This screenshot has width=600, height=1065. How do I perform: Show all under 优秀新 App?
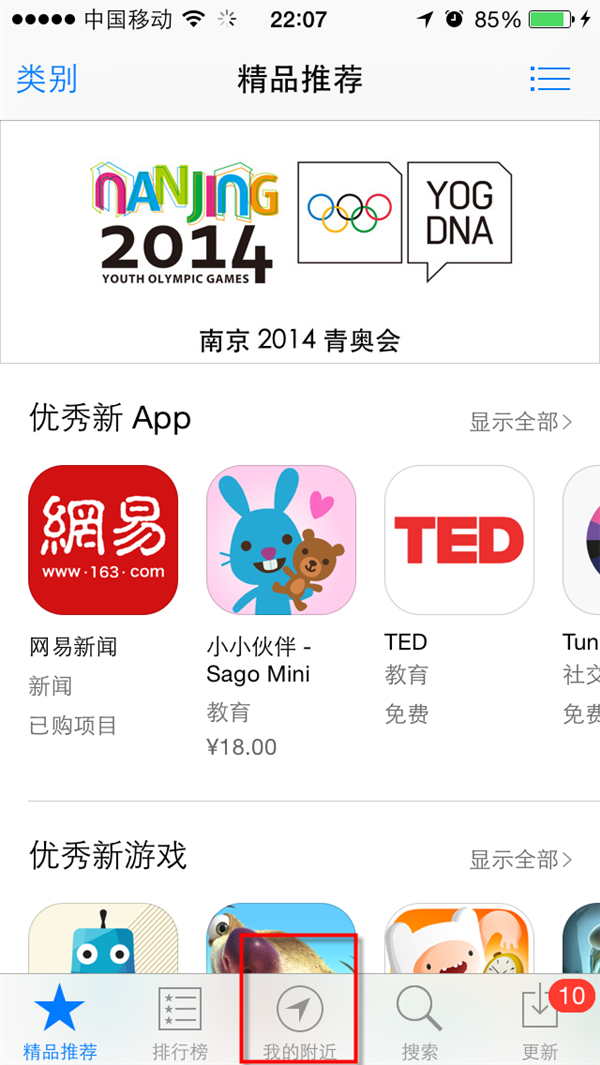click(x=521, y=422)
